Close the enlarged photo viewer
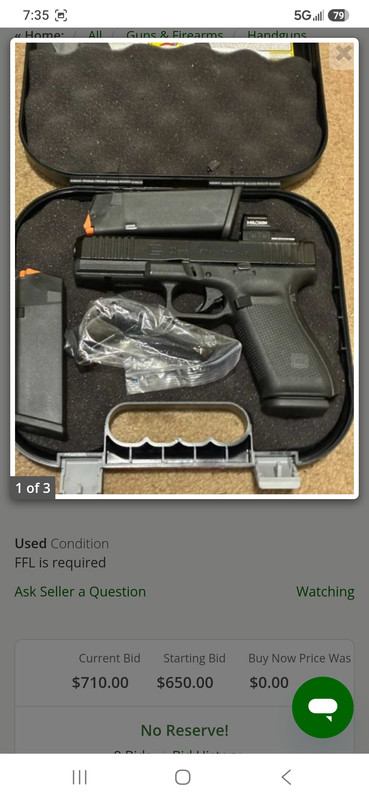 click(x=343, y=53)
